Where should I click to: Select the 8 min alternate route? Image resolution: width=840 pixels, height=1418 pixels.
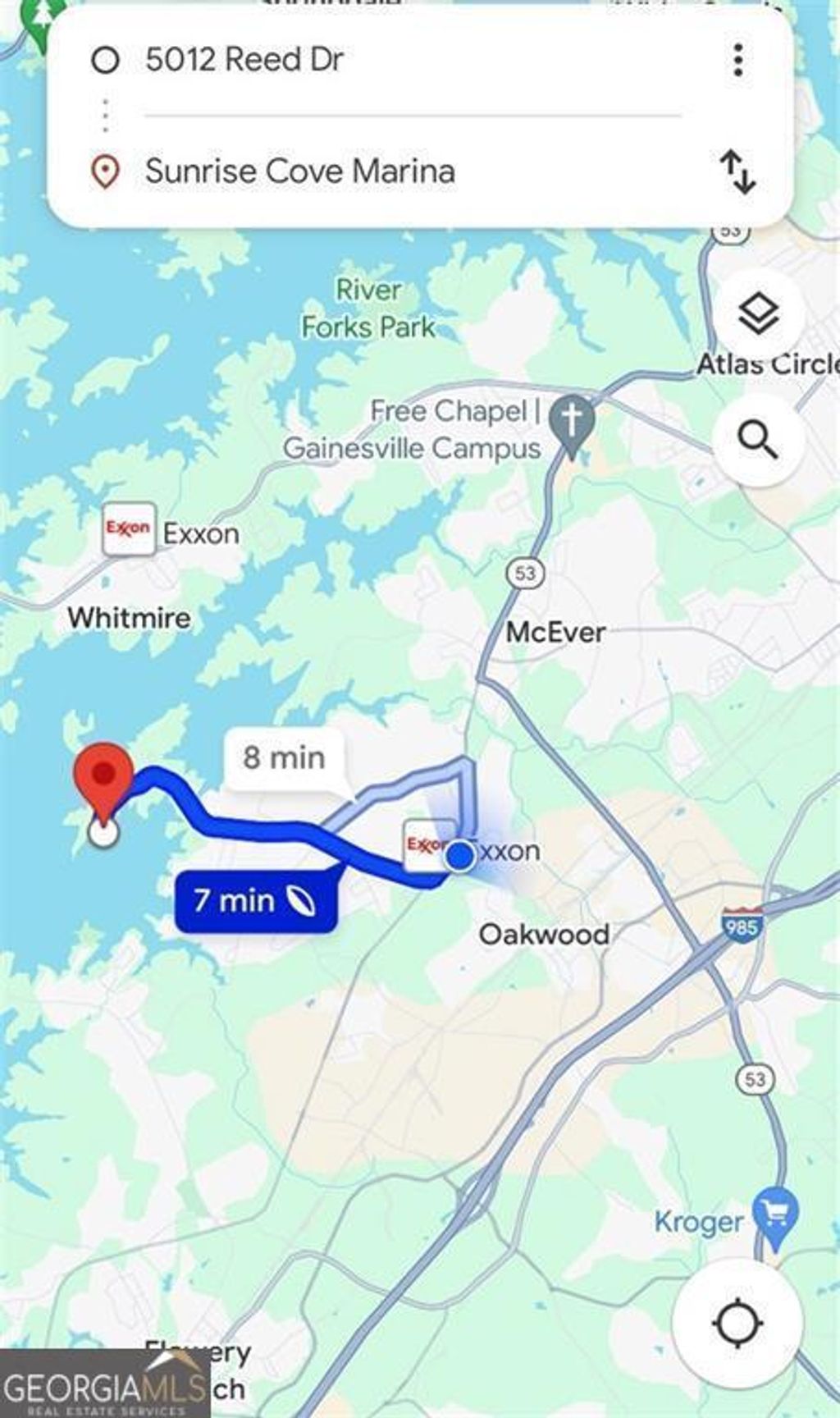pyautogui.click(x=285, y=758)
